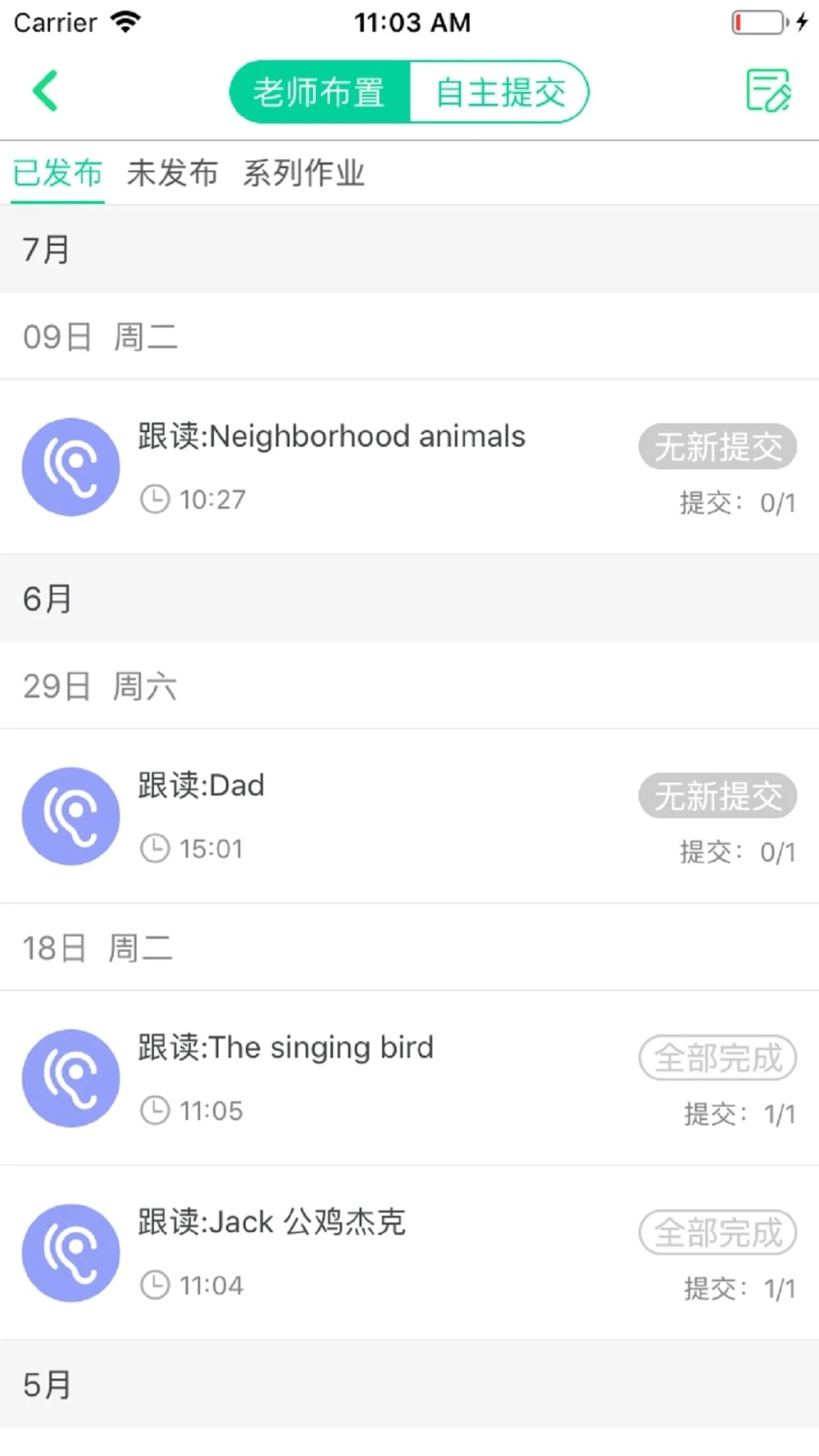
Task: Collapse the 6月 month section
Action: [x=47, y=598]
